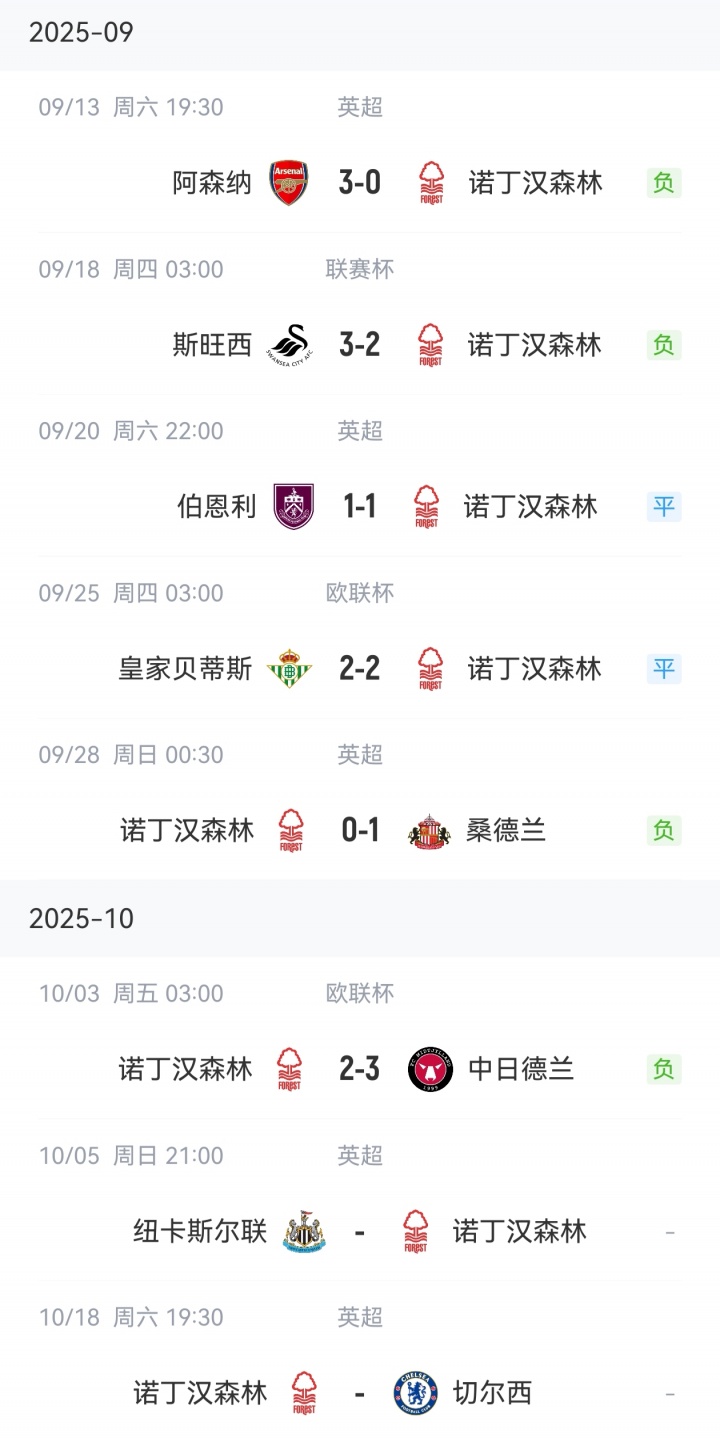The image size is (720, 1438).
Task: Open the Arsenal vs Nottingham Forest 3-0 match
Action: tap(360, 183)
